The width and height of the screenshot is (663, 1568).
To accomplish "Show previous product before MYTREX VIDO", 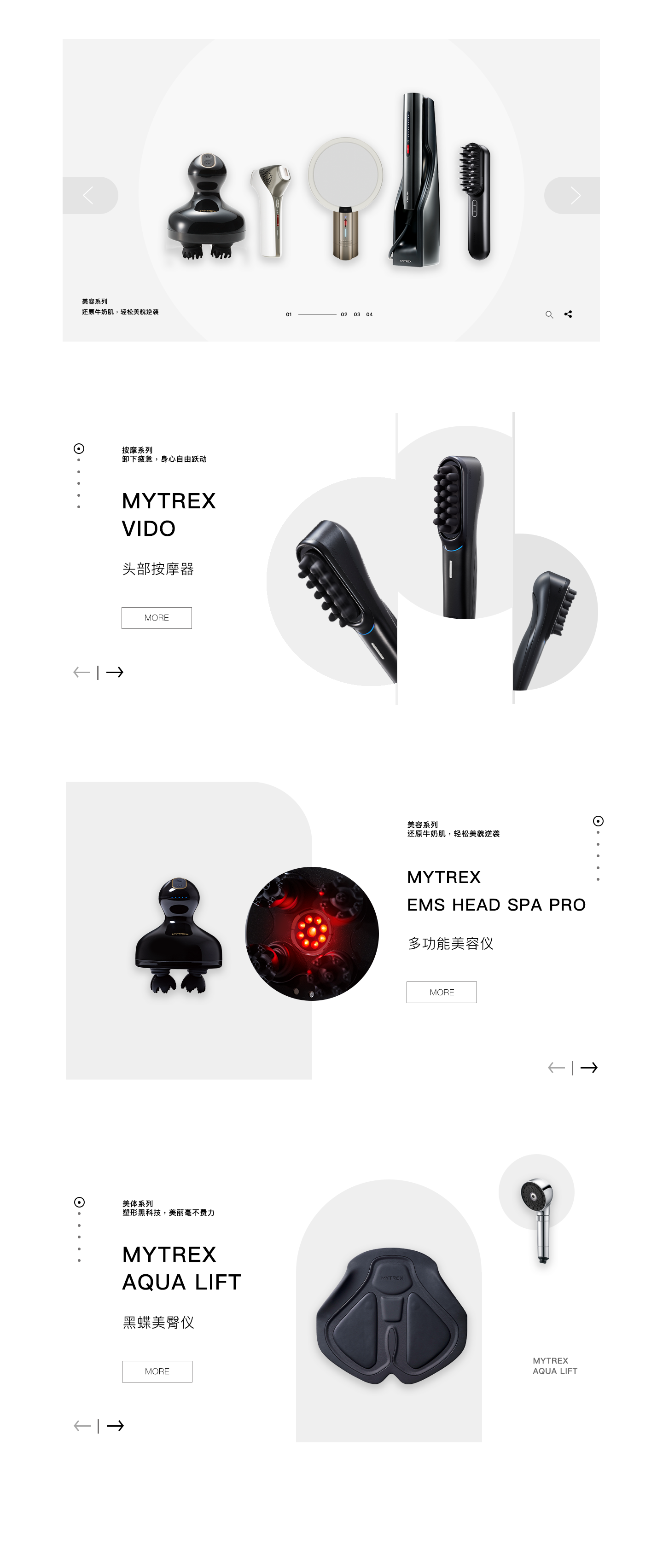I will pyautogui.click(x=81, y=672).
